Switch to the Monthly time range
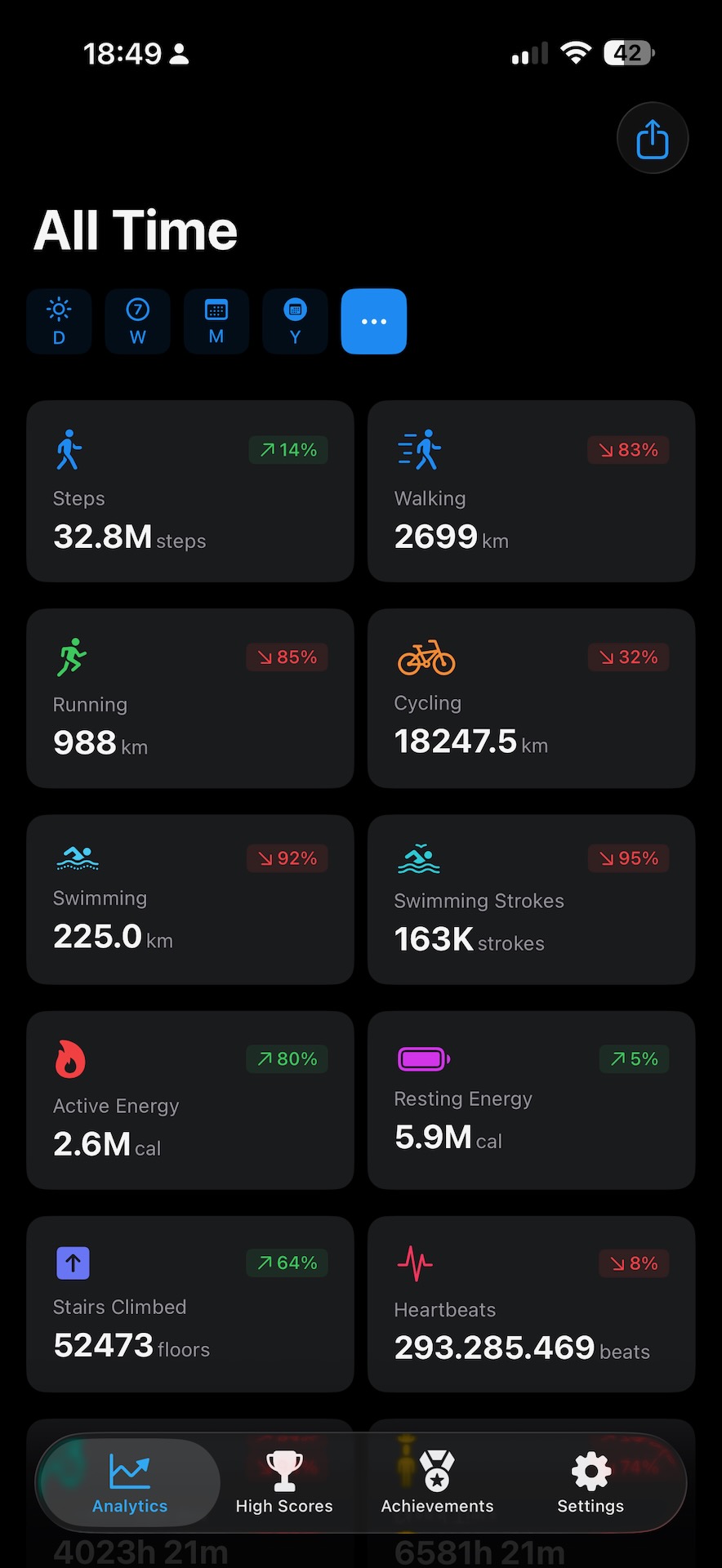This screenshot has height=1568, width=722. (216, 321)
